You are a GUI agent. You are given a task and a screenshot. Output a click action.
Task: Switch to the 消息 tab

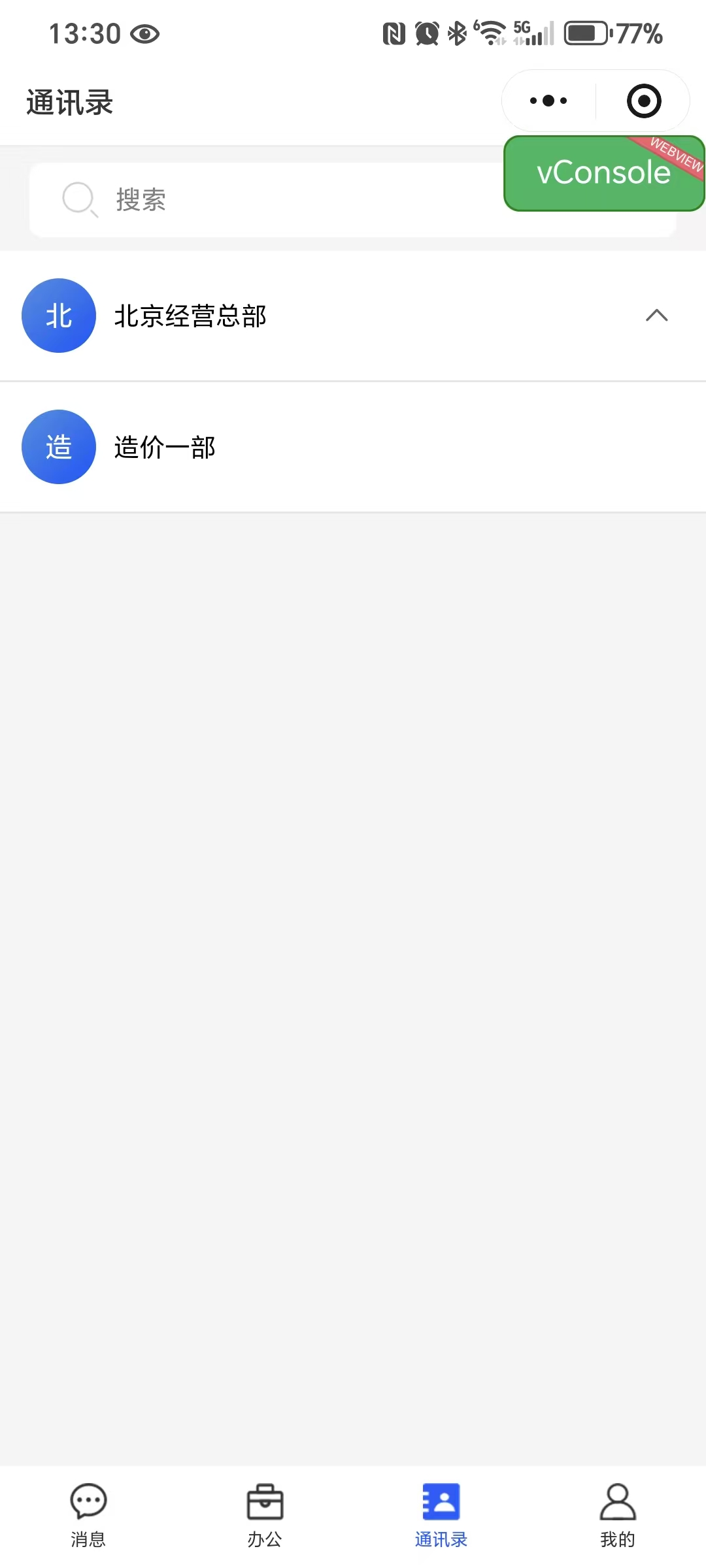[x=88, y=1516]
